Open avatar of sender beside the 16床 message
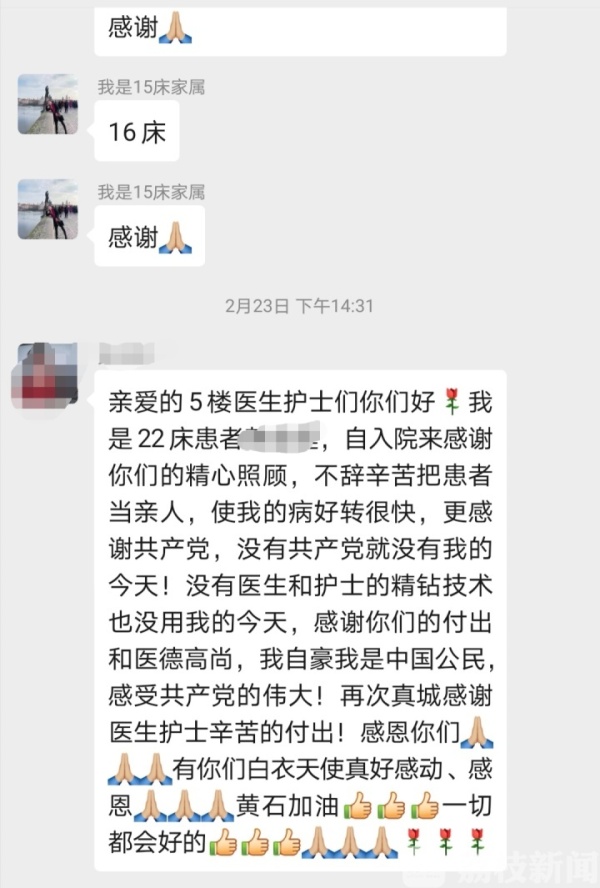 [47, 104]
